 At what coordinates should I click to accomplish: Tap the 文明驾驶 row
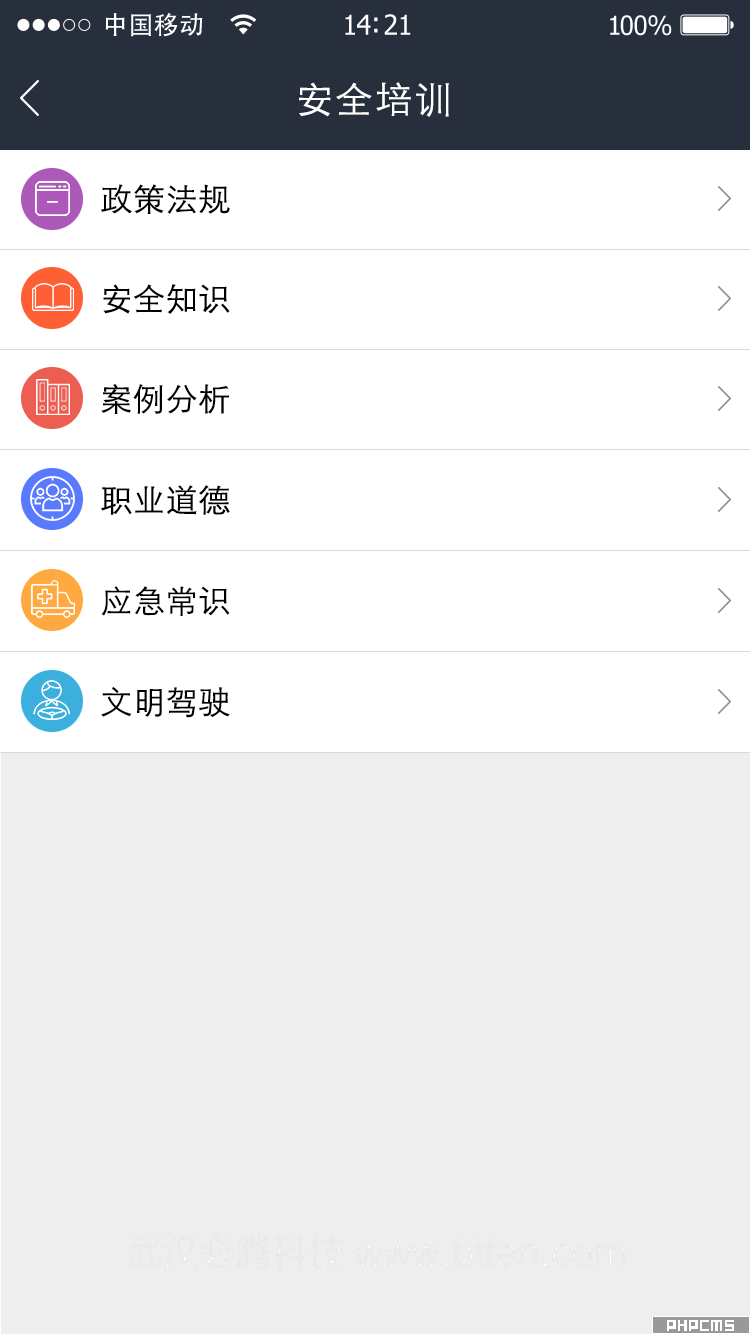pos(375,702)
